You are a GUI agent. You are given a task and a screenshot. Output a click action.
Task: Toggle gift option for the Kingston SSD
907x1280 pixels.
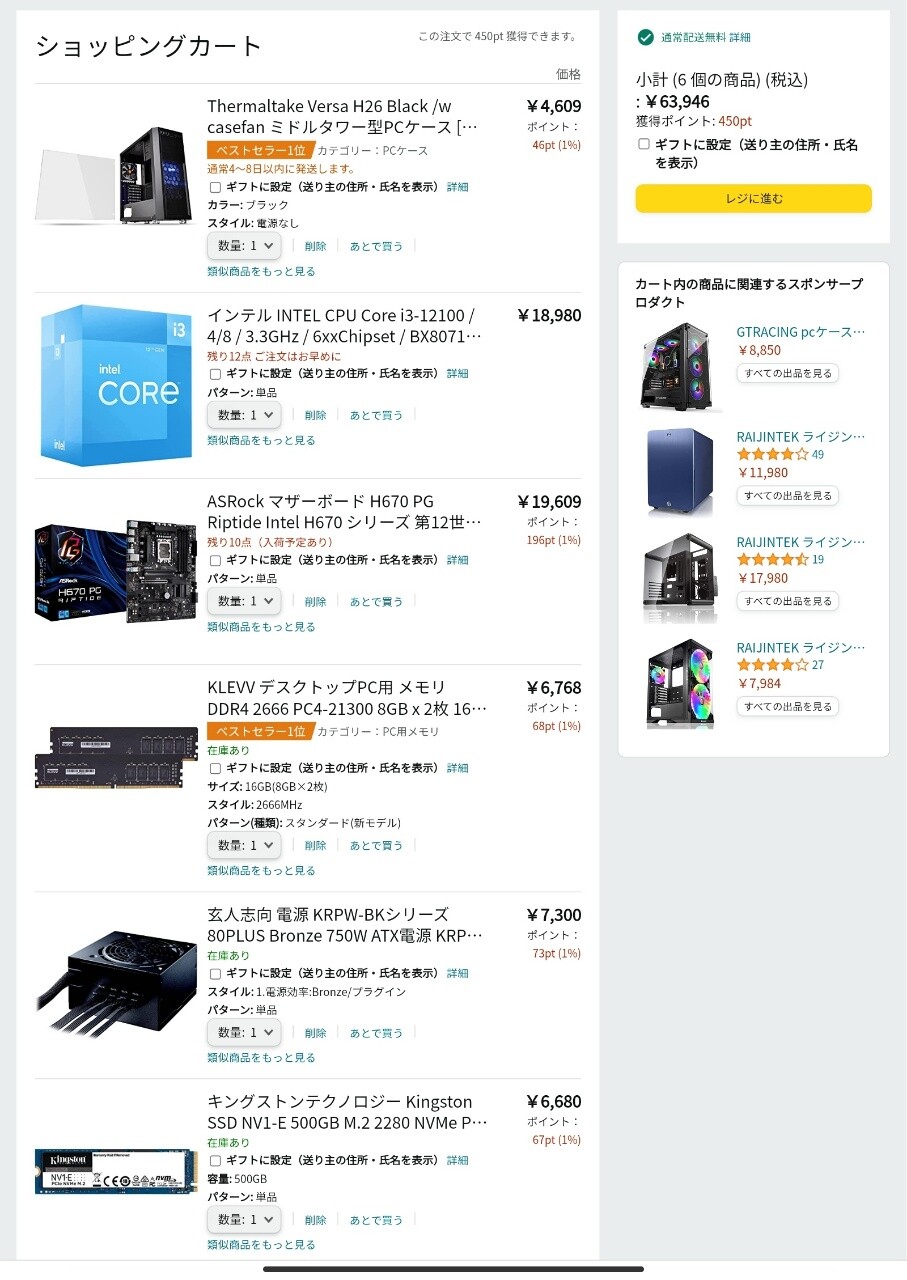215,1160
